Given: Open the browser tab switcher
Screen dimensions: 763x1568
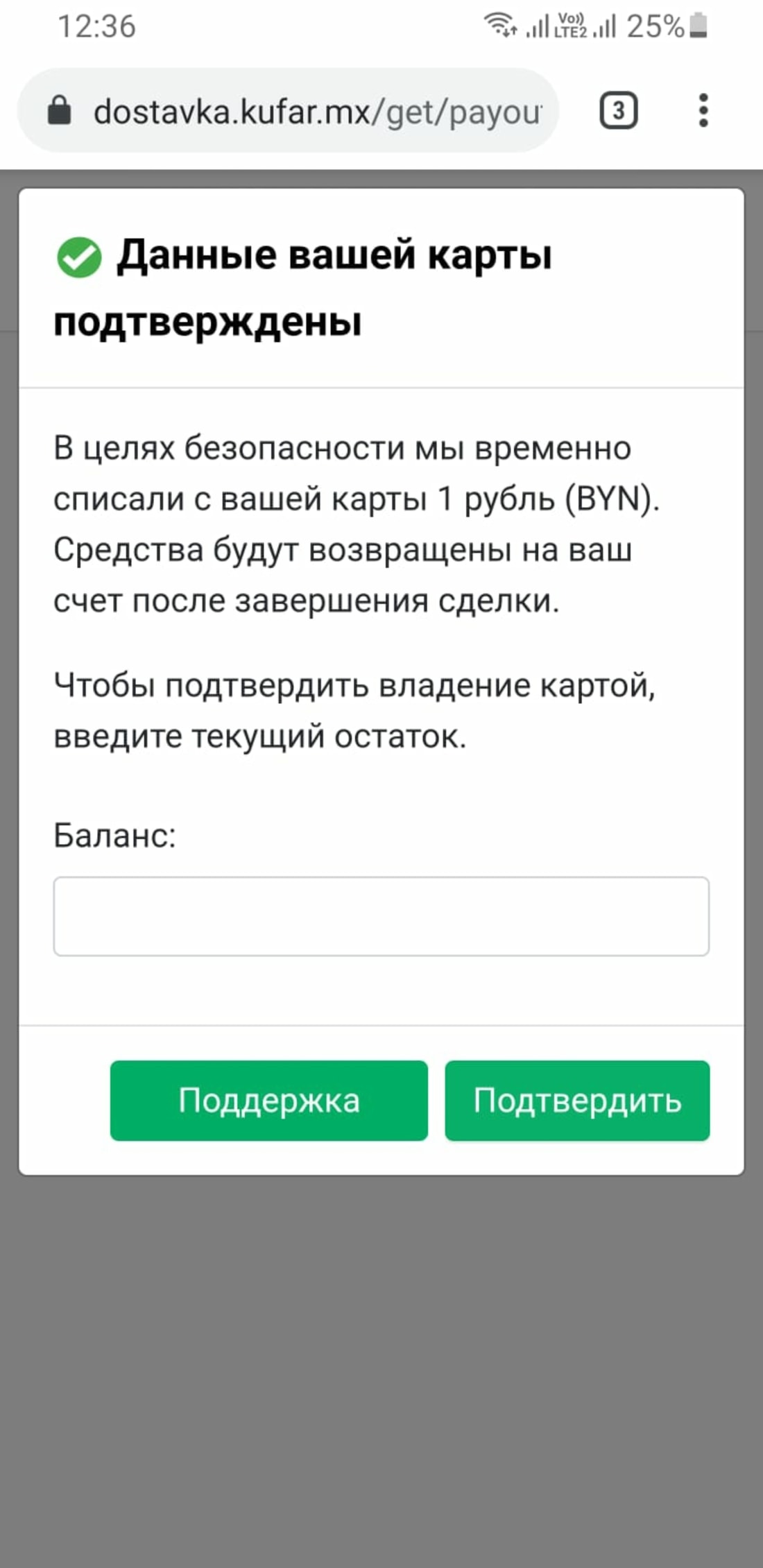Looking at the screenshot, I should (x=618, y=110).
